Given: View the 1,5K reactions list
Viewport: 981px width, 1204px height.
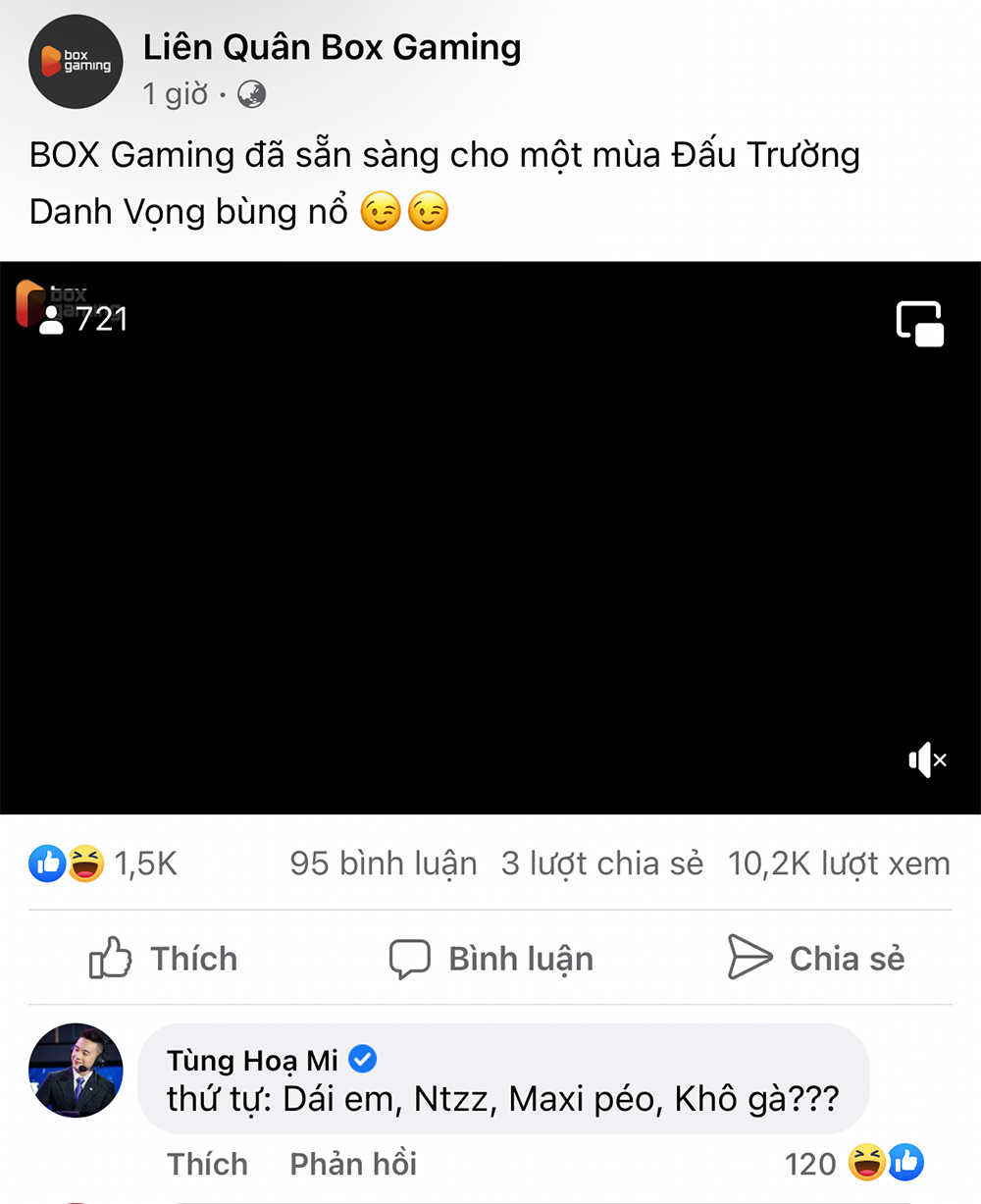Looking at the screenshot, I should [103, 864].
